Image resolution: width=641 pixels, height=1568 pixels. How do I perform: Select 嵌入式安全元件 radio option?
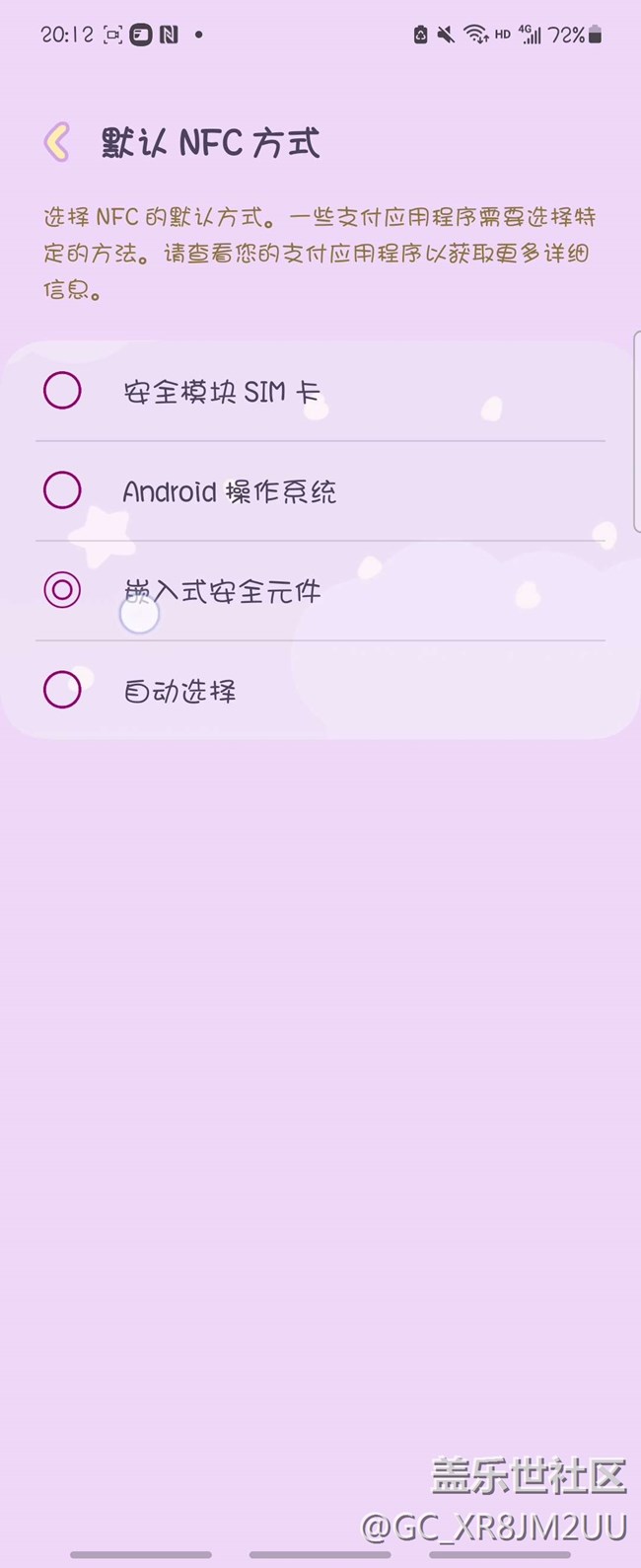click(x=62, y=590)
